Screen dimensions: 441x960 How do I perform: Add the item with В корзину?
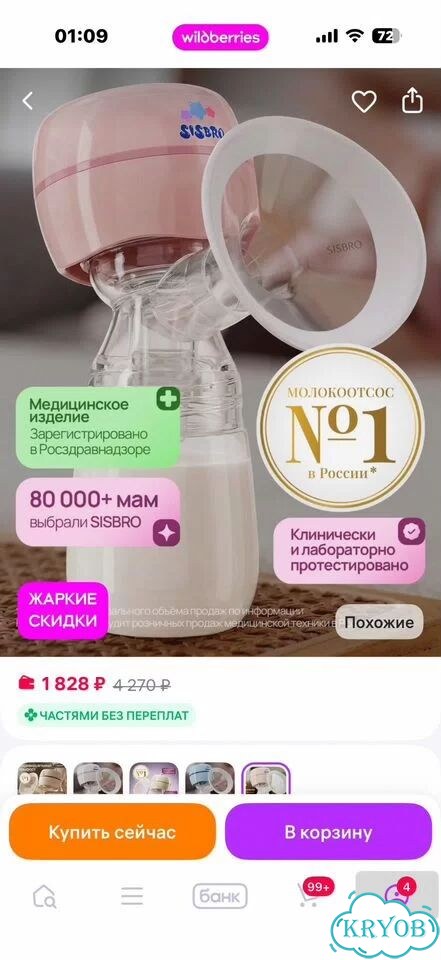(328, 832)
